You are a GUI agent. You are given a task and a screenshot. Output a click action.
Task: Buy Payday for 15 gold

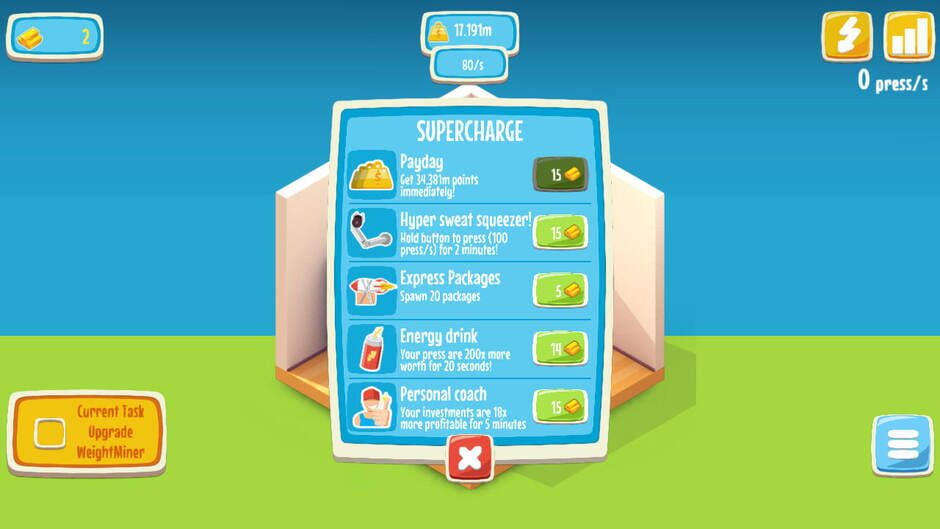tap(560, 175)
